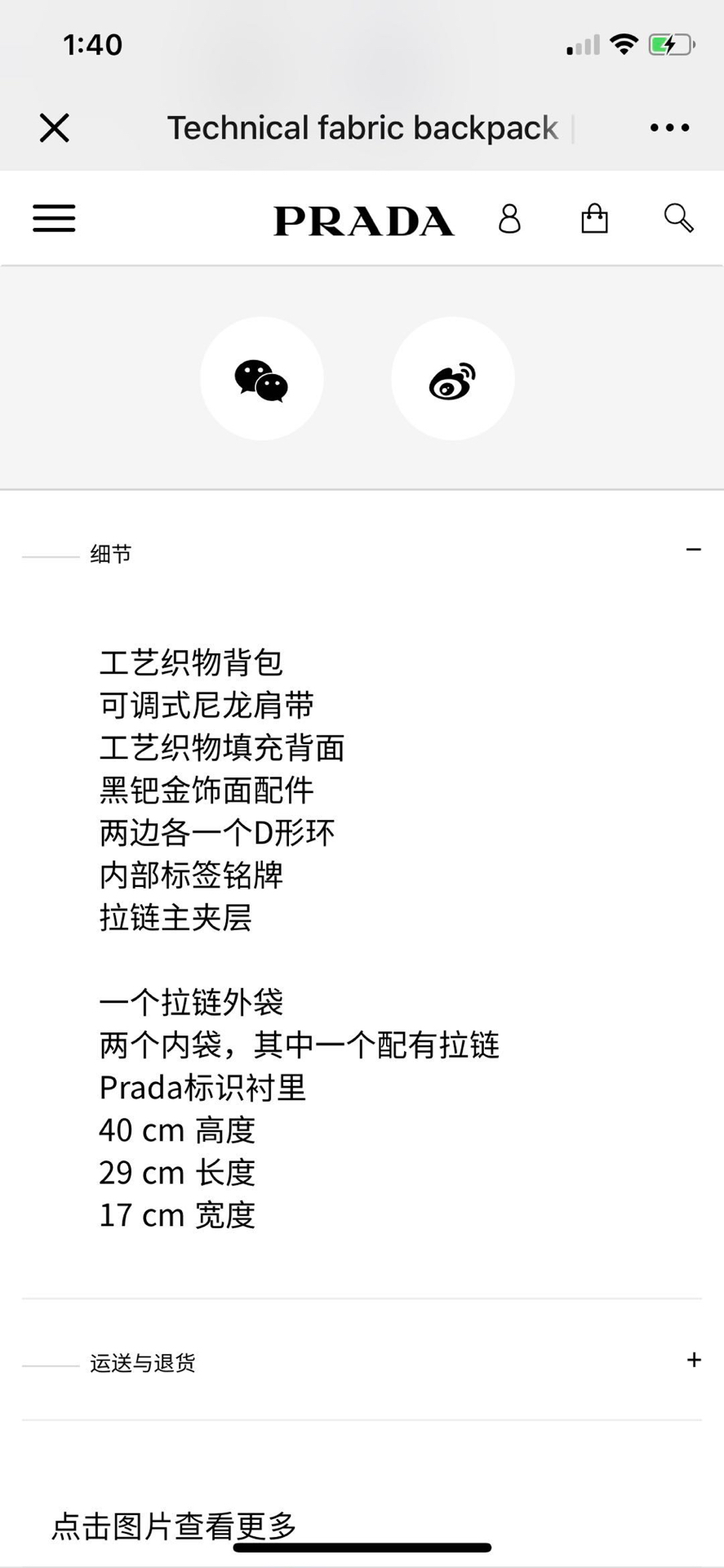Viewport: 724px width, 1568px height.
Task: Open the account profile icon
Action: (509, 219)
